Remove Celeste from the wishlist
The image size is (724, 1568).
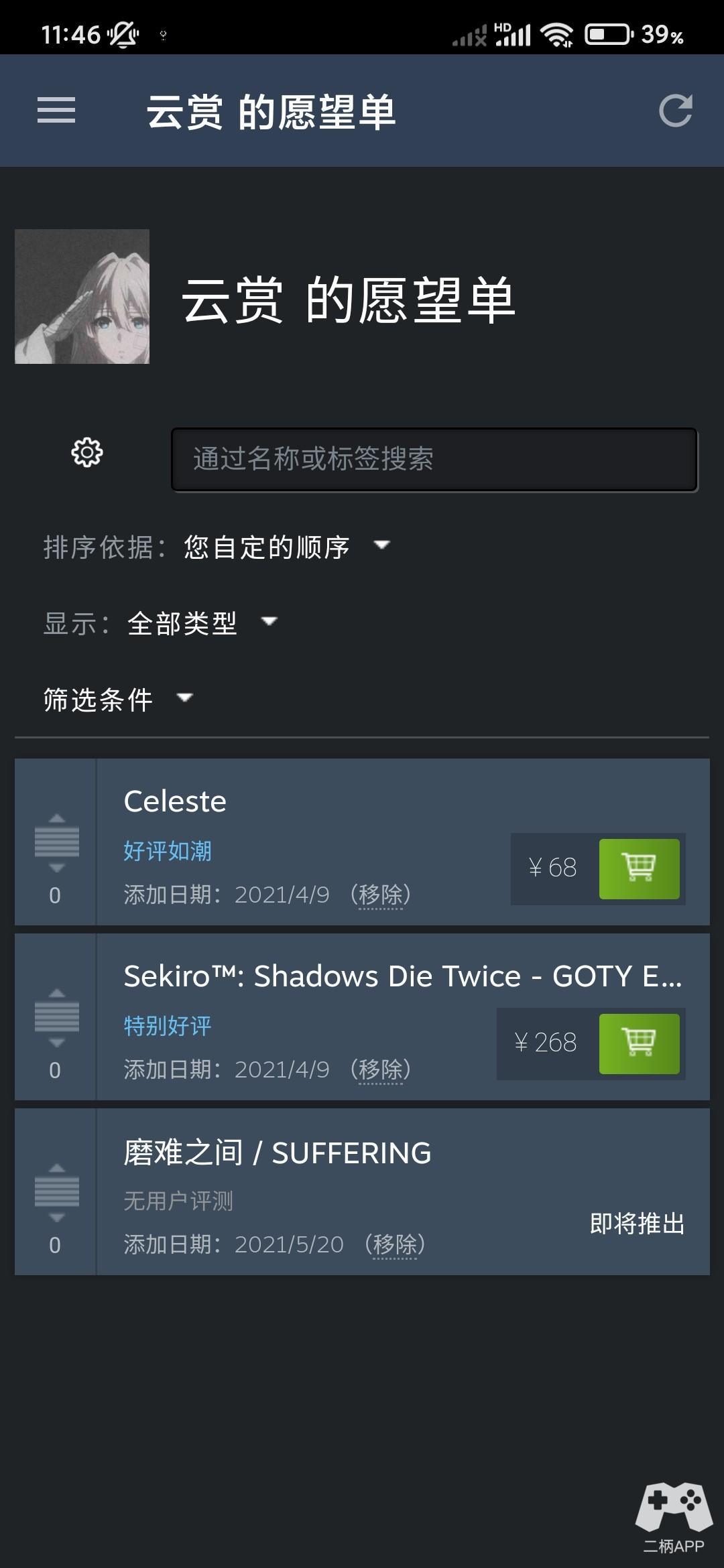(x=381, y=895)
